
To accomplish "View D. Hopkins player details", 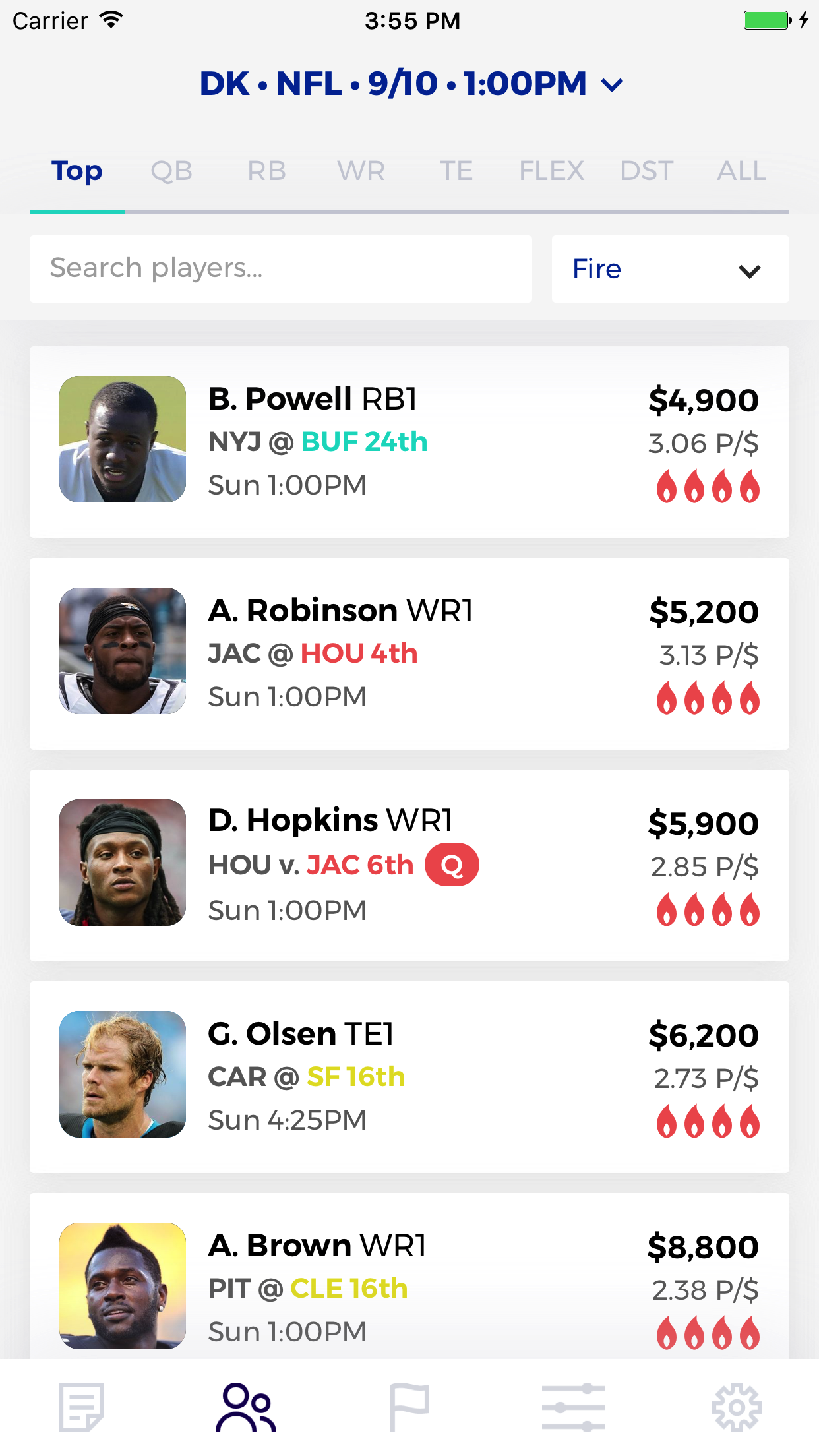I will pyautogui.click(x=409, y=865).
